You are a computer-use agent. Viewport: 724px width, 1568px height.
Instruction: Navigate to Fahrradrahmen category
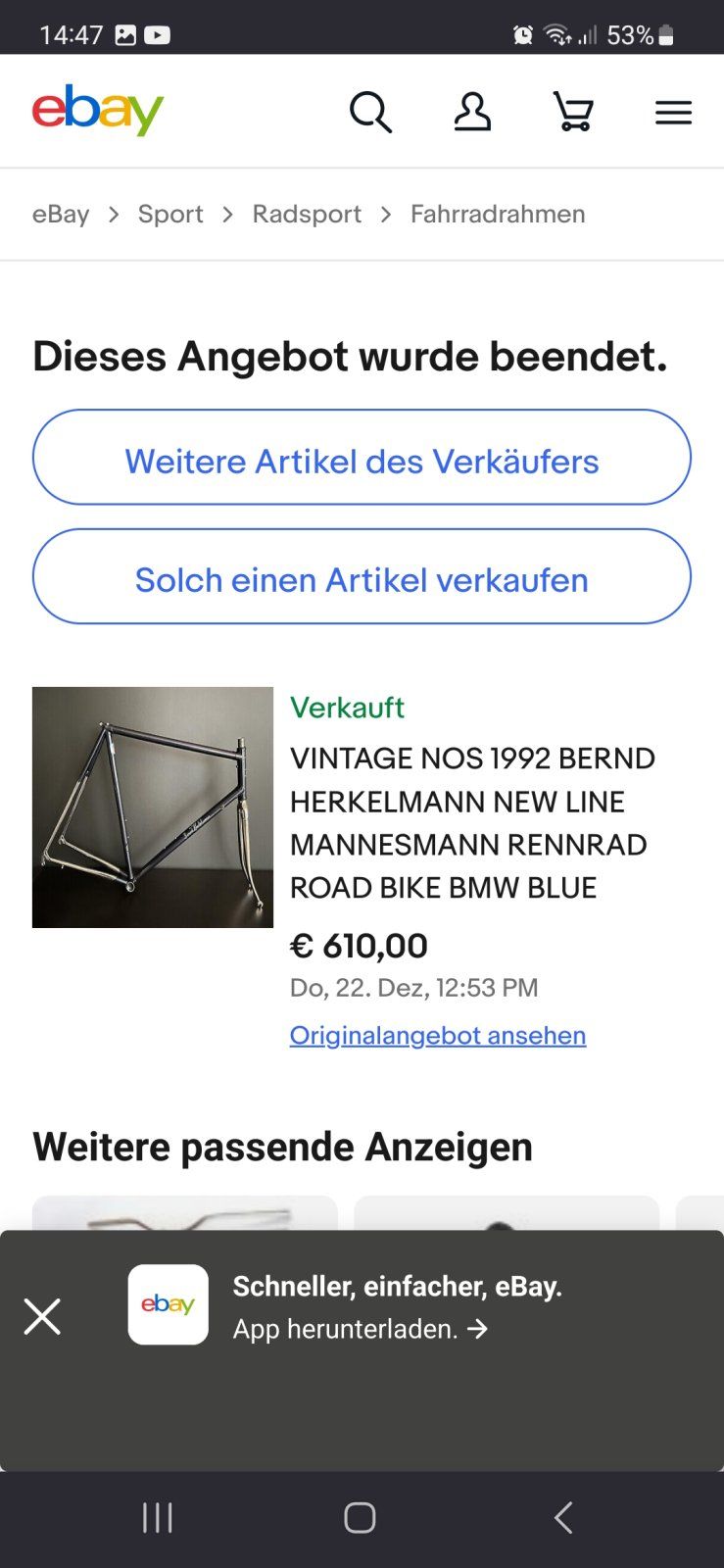[x=498, y=214]
